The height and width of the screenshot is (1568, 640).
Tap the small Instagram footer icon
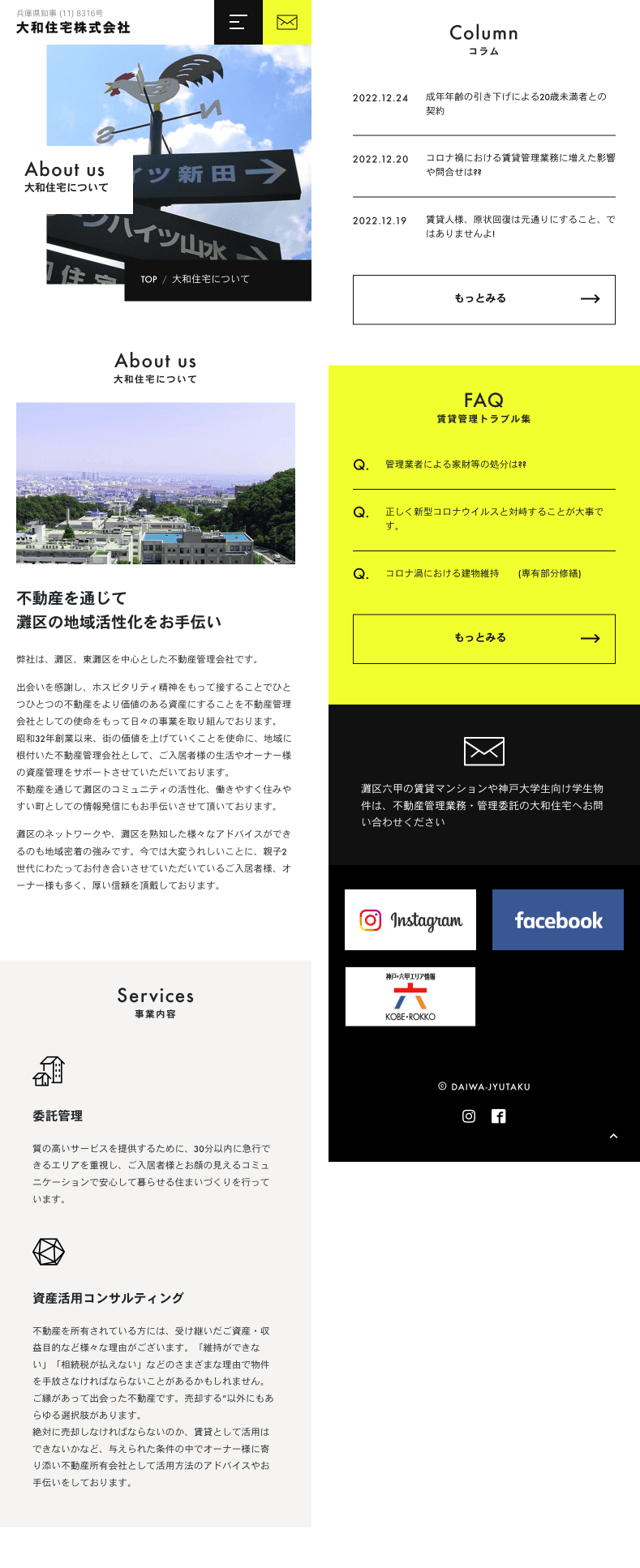pyautogui.click(x=469, y=1116)
